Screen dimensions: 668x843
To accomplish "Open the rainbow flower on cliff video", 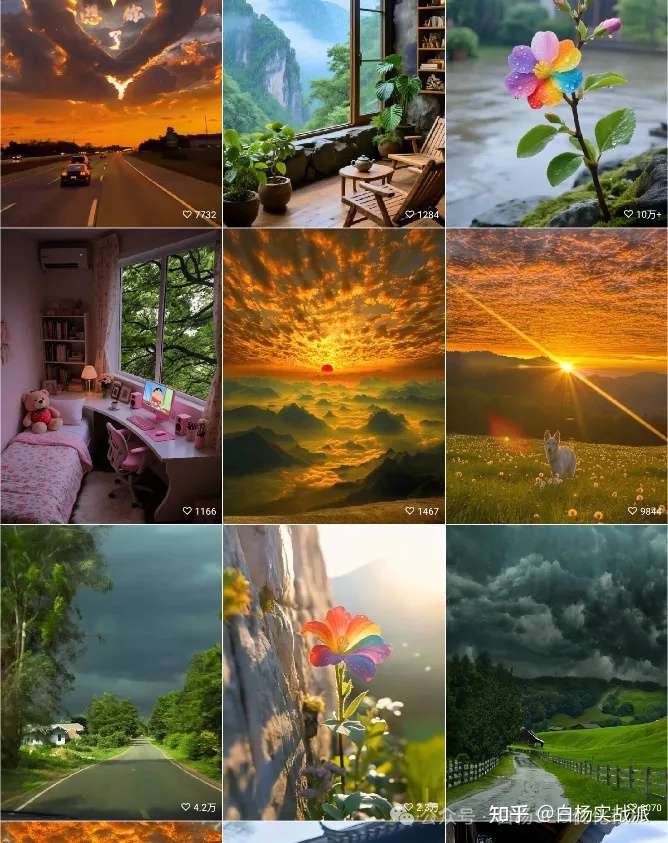I will [334, 672].
